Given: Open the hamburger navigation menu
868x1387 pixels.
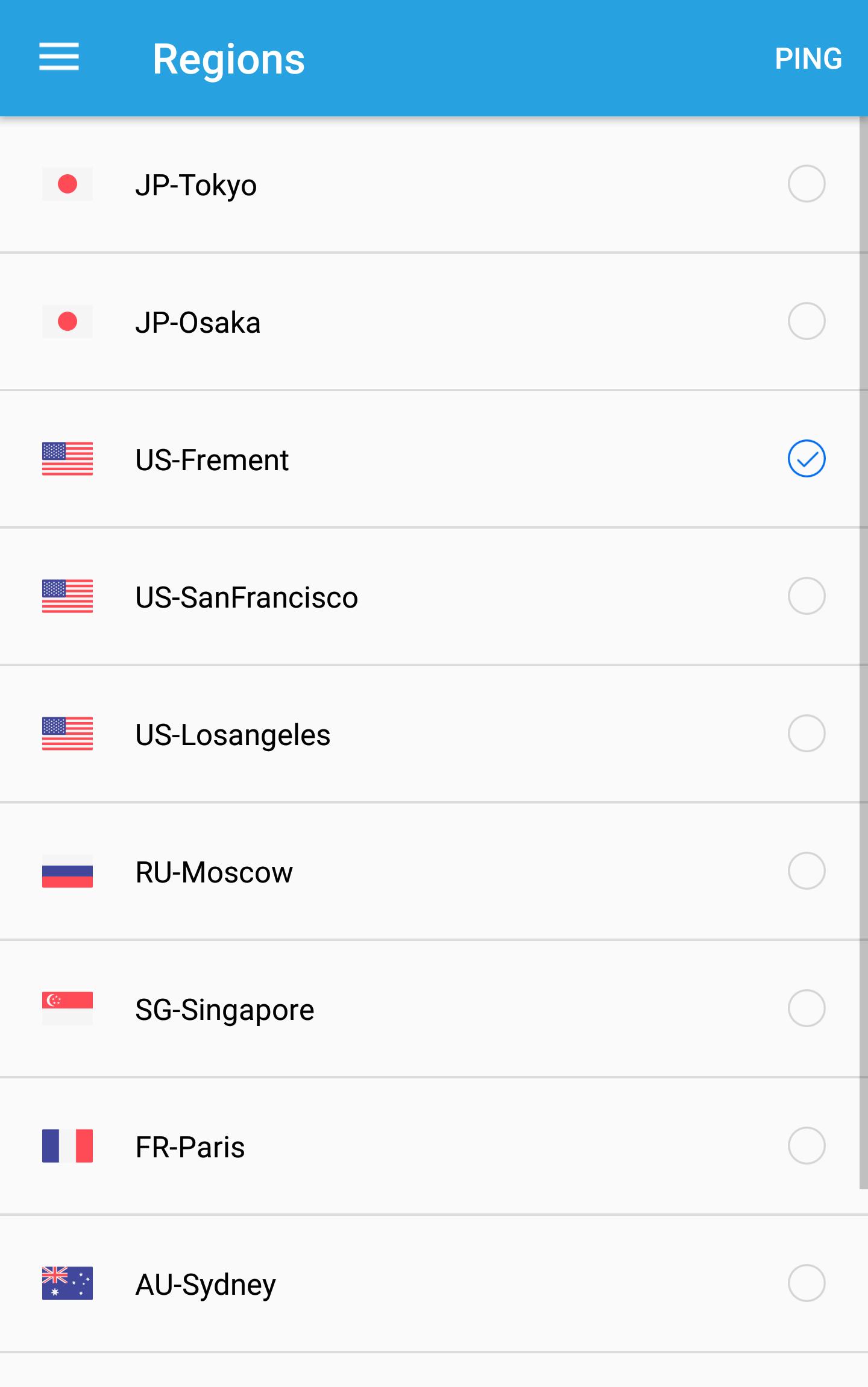Looking at the screenshot, I should click(59, 57).
